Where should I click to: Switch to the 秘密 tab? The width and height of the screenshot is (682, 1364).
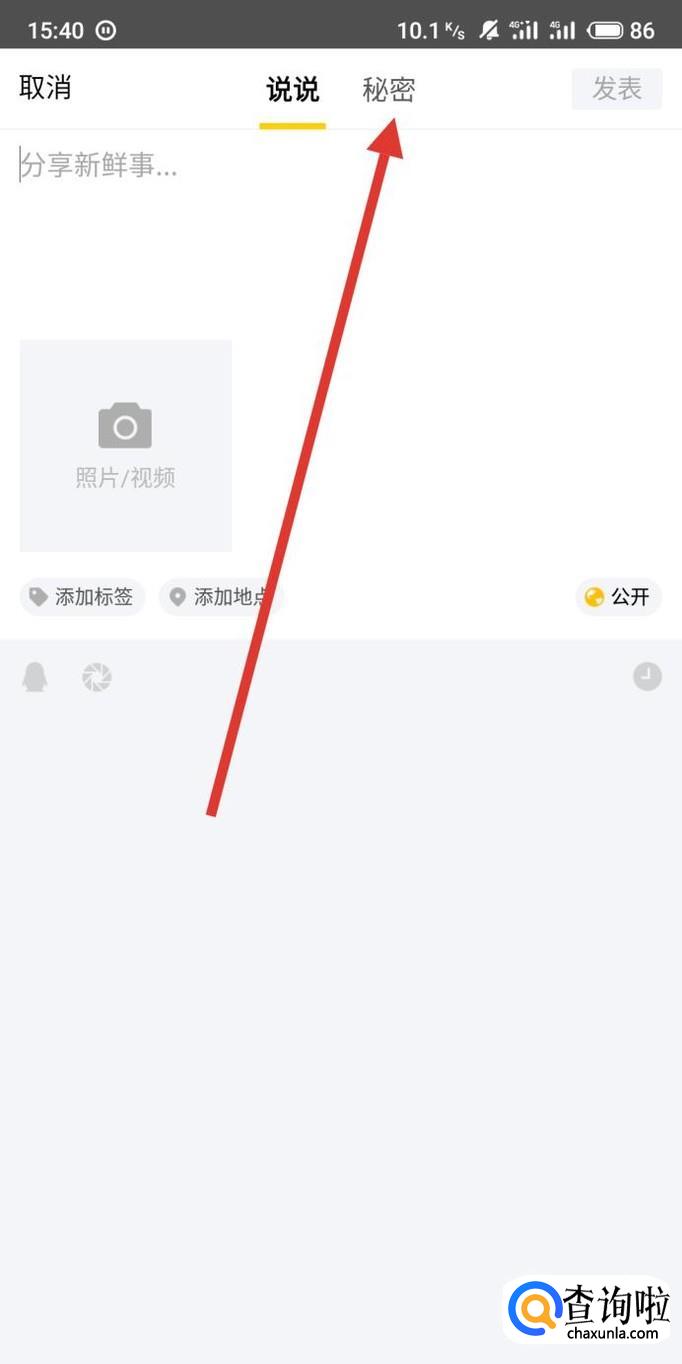pos(388,89)
